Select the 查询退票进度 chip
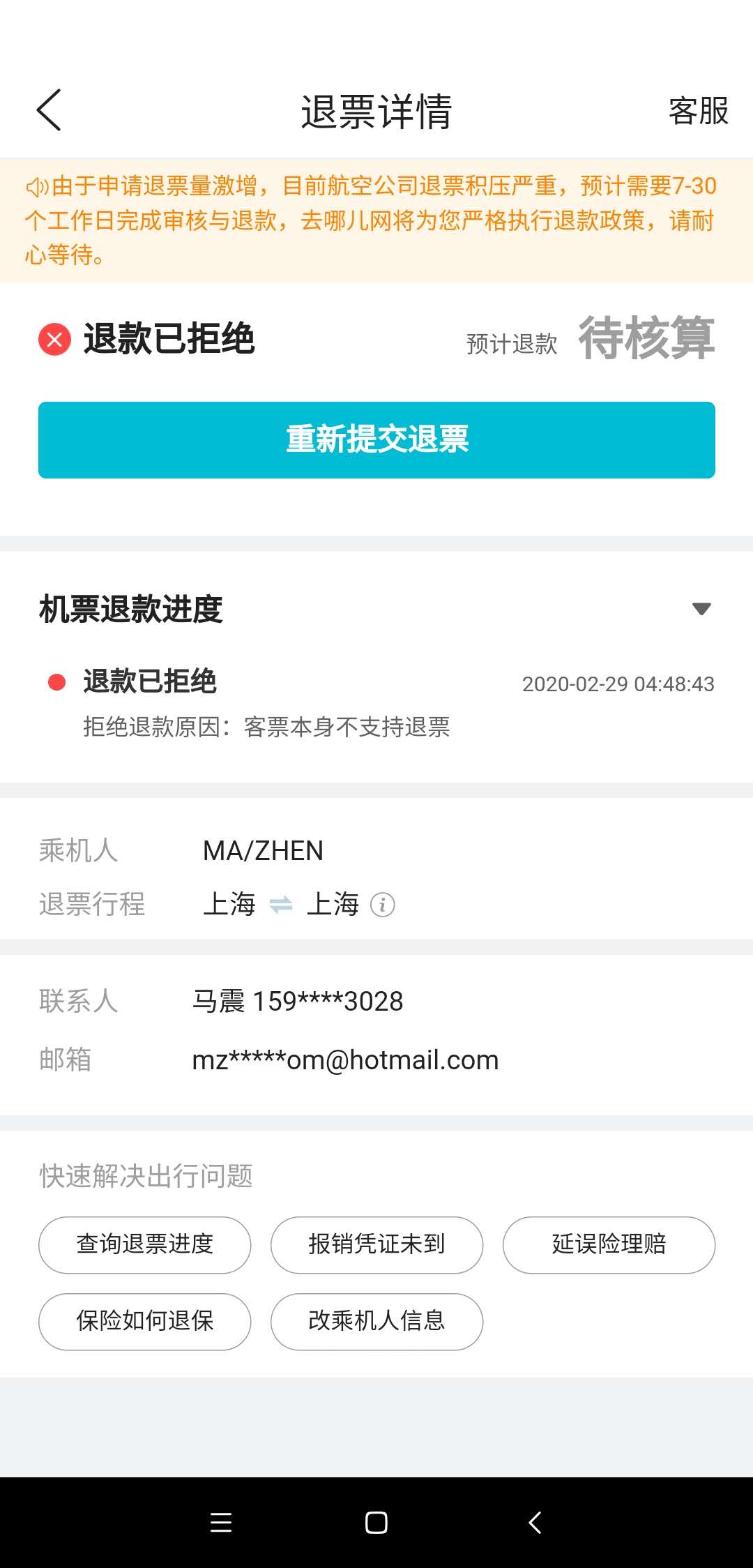This screenshot has width=753, height=1568. coord(144,1245)
